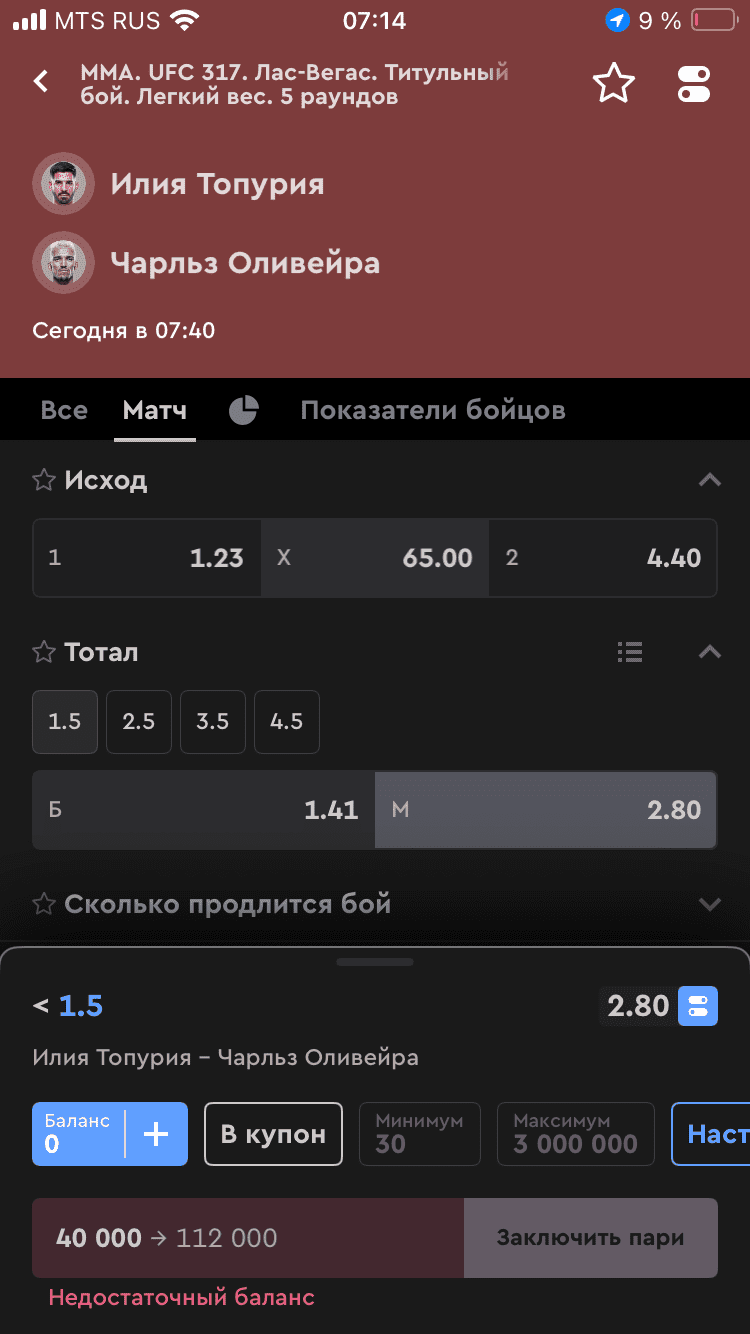Collapse the Исход section

pyautogui.click(x=710, y=481)
